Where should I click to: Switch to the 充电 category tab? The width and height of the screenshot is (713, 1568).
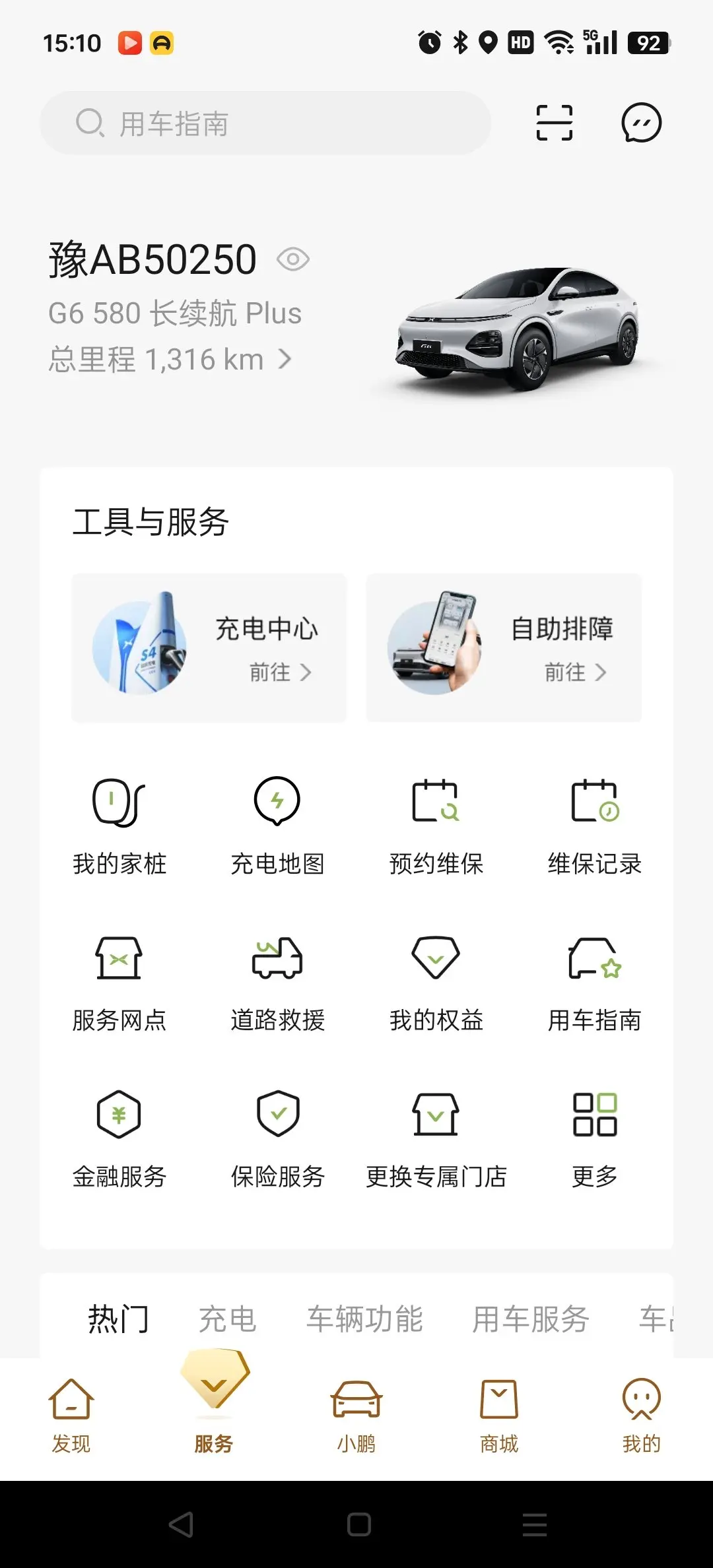227,1320
